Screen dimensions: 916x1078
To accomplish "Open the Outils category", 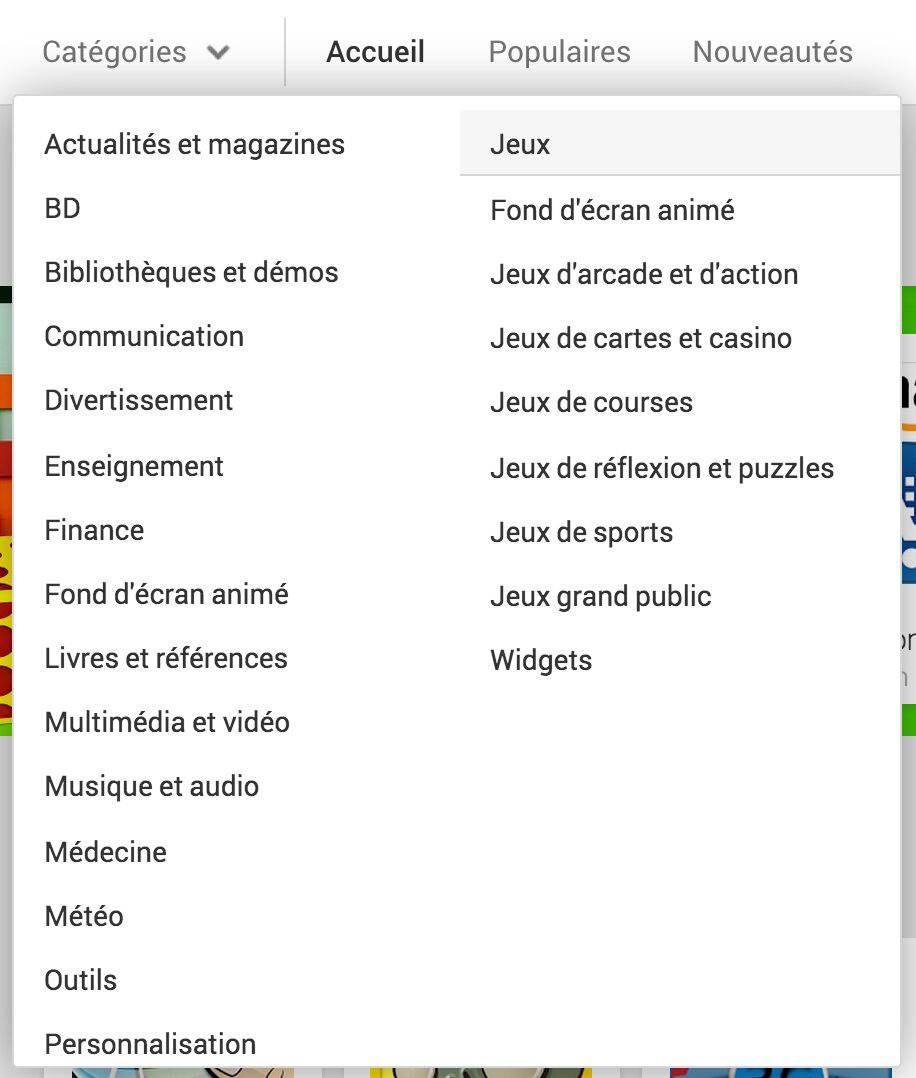I will [80, 980].
